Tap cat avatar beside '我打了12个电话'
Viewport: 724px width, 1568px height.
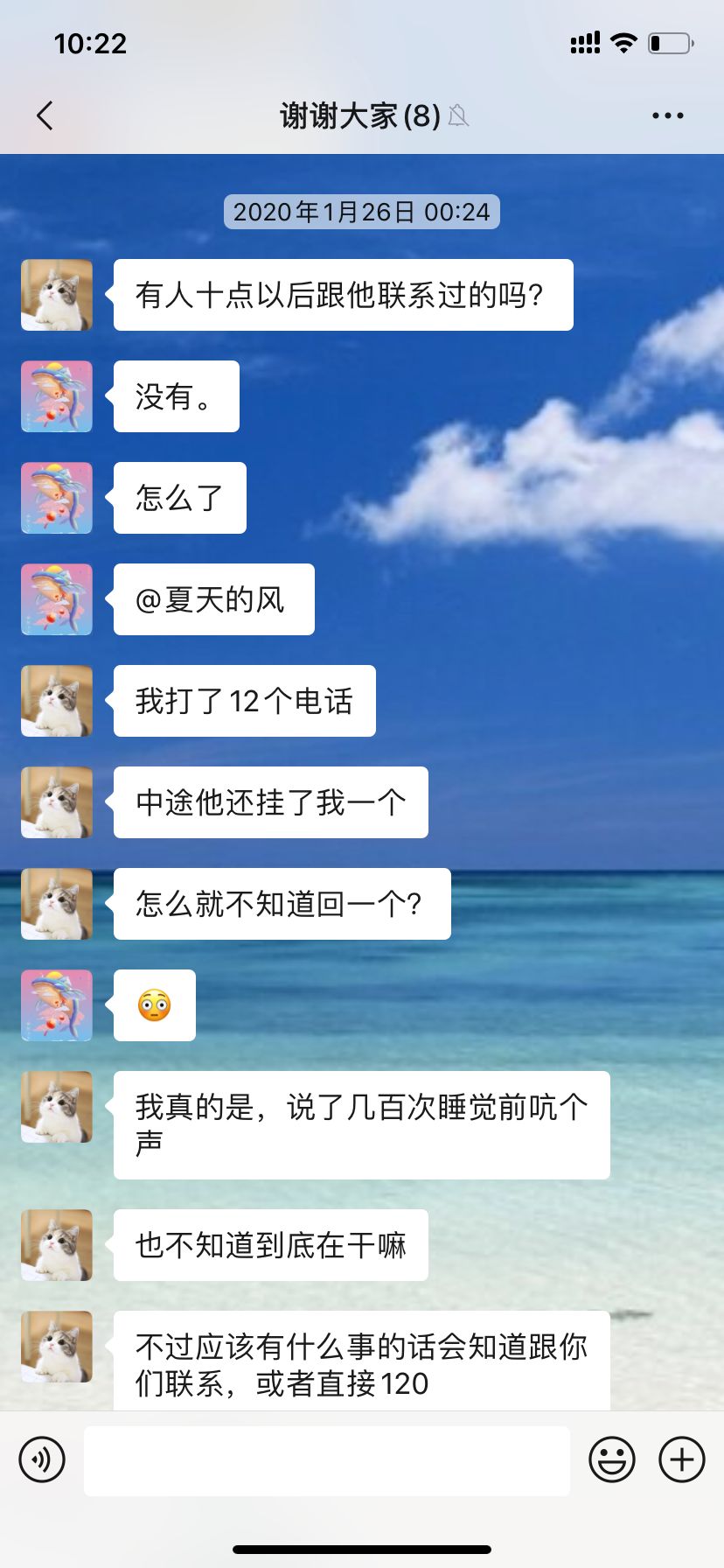click(57, 701)
